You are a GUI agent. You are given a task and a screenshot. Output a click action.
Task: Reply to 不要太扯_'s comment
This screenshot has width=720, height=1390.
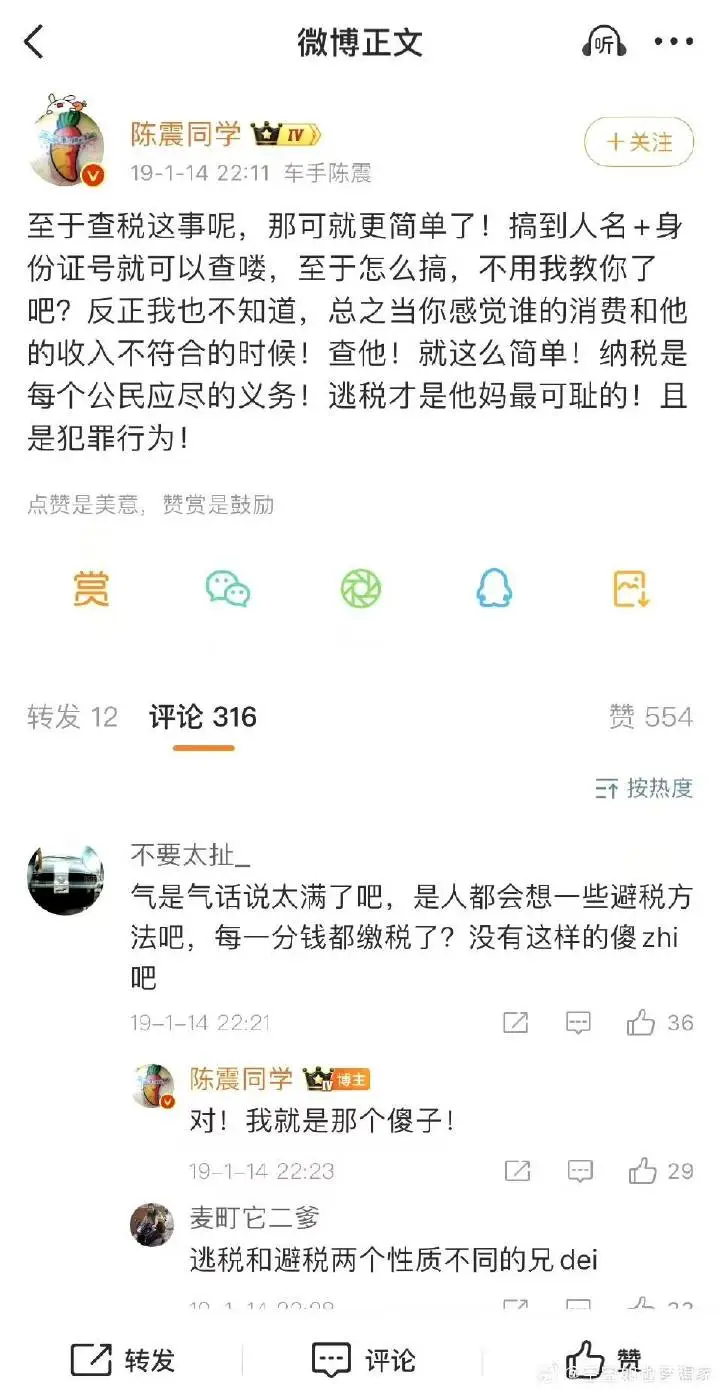click(578, 1022)
